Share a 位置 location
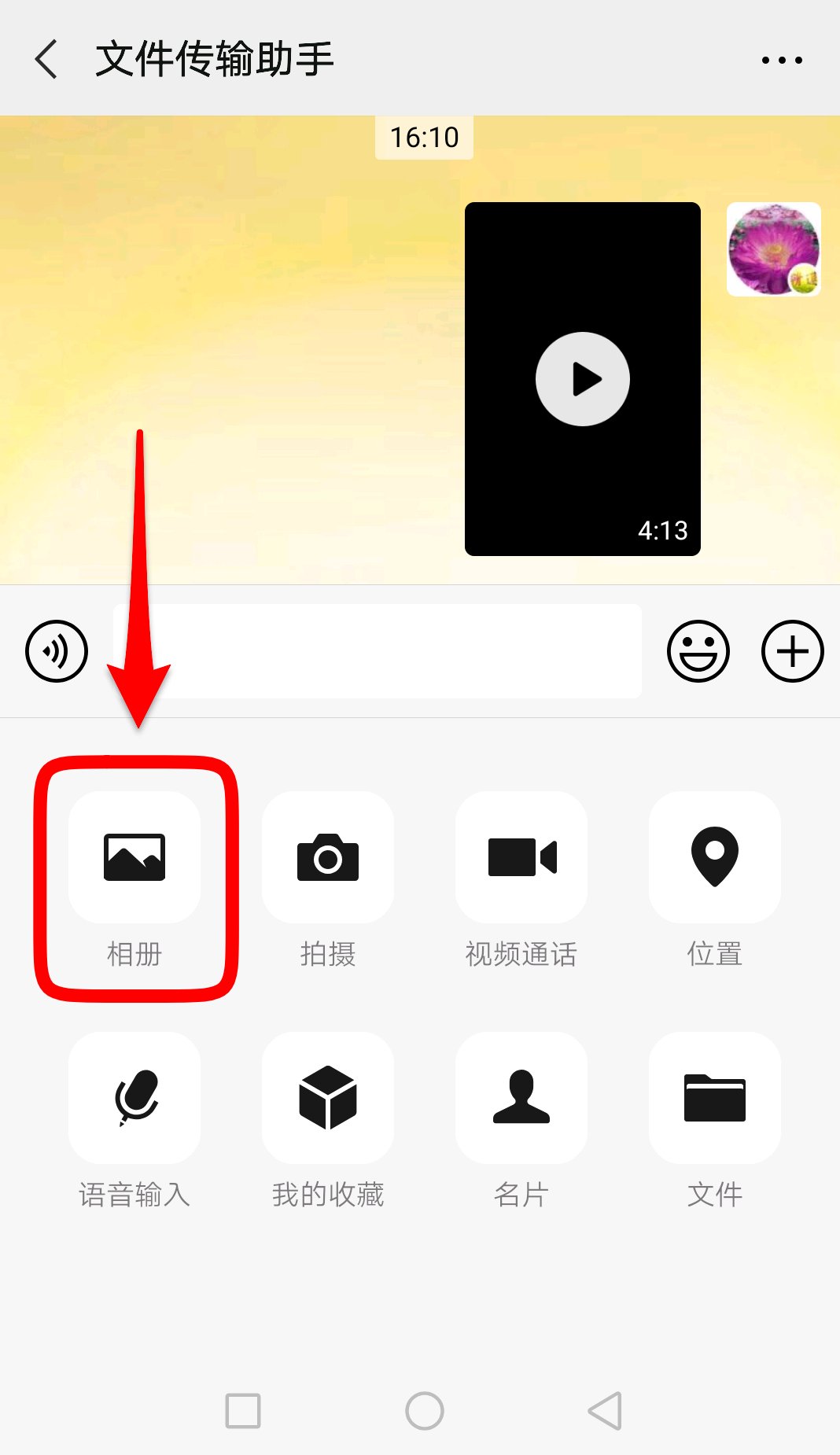 tap(715, 857)
